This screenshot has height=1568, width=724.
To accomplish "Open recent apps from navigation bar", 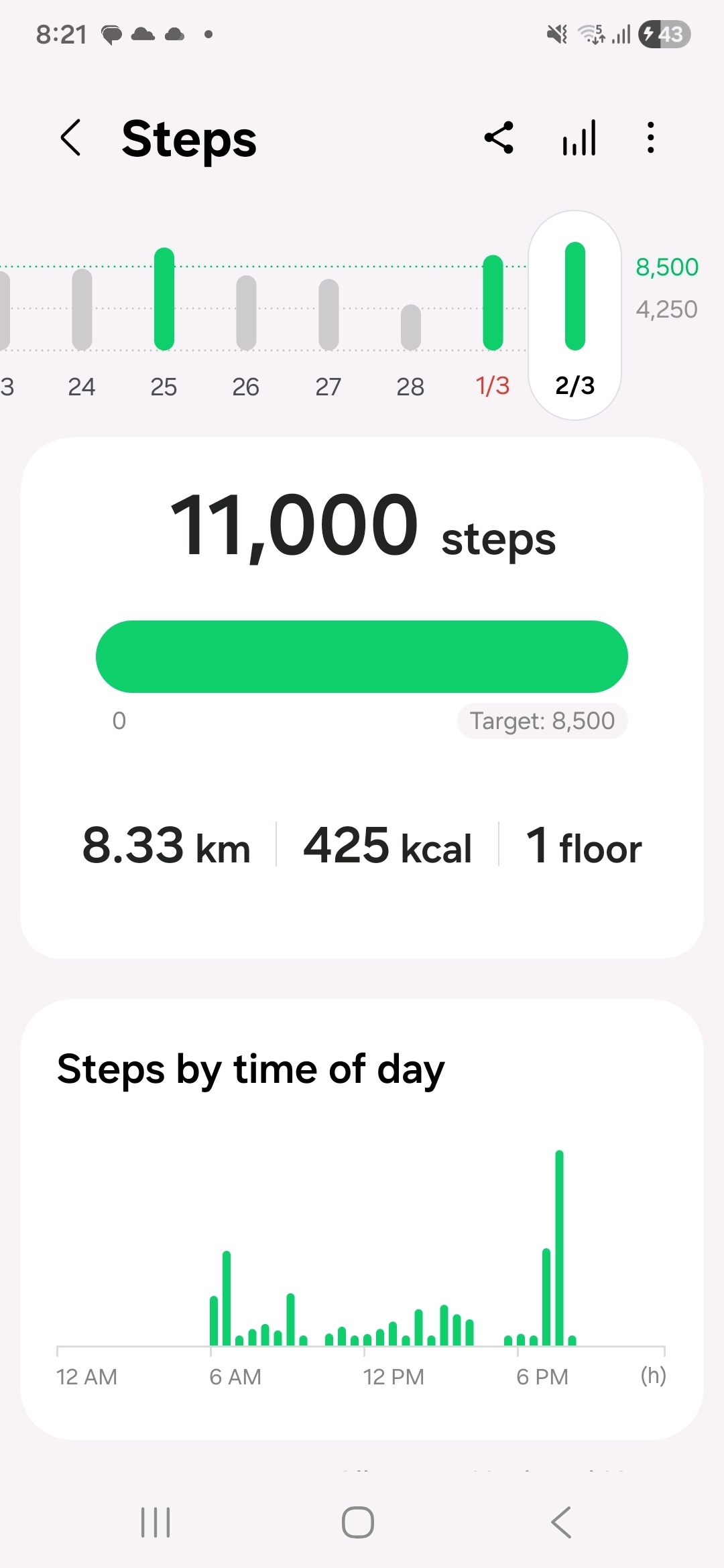I will click(x=156, y=1522).
